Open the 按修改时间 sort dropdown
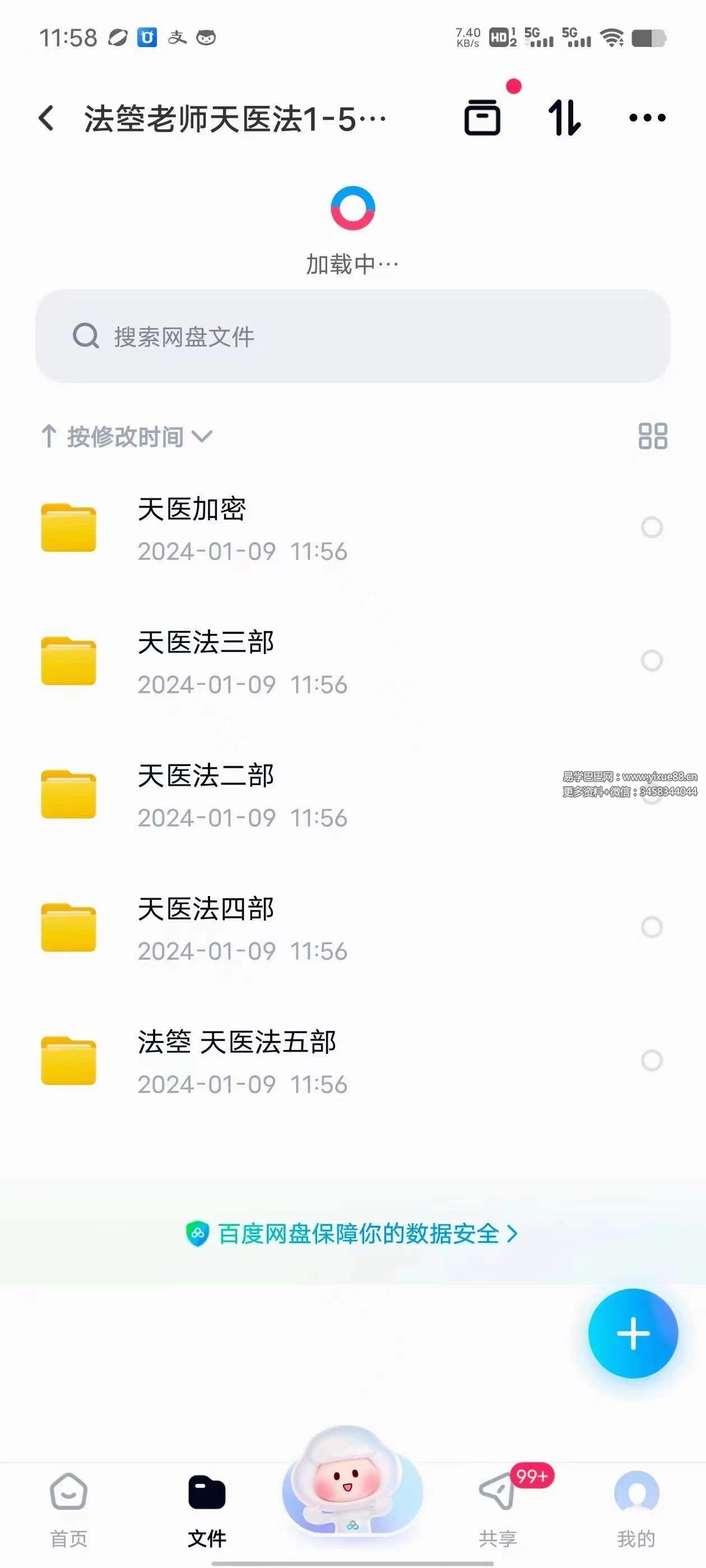Image resolution: width=706 pixels, height=1568 pixels. (x=135, y=436)
